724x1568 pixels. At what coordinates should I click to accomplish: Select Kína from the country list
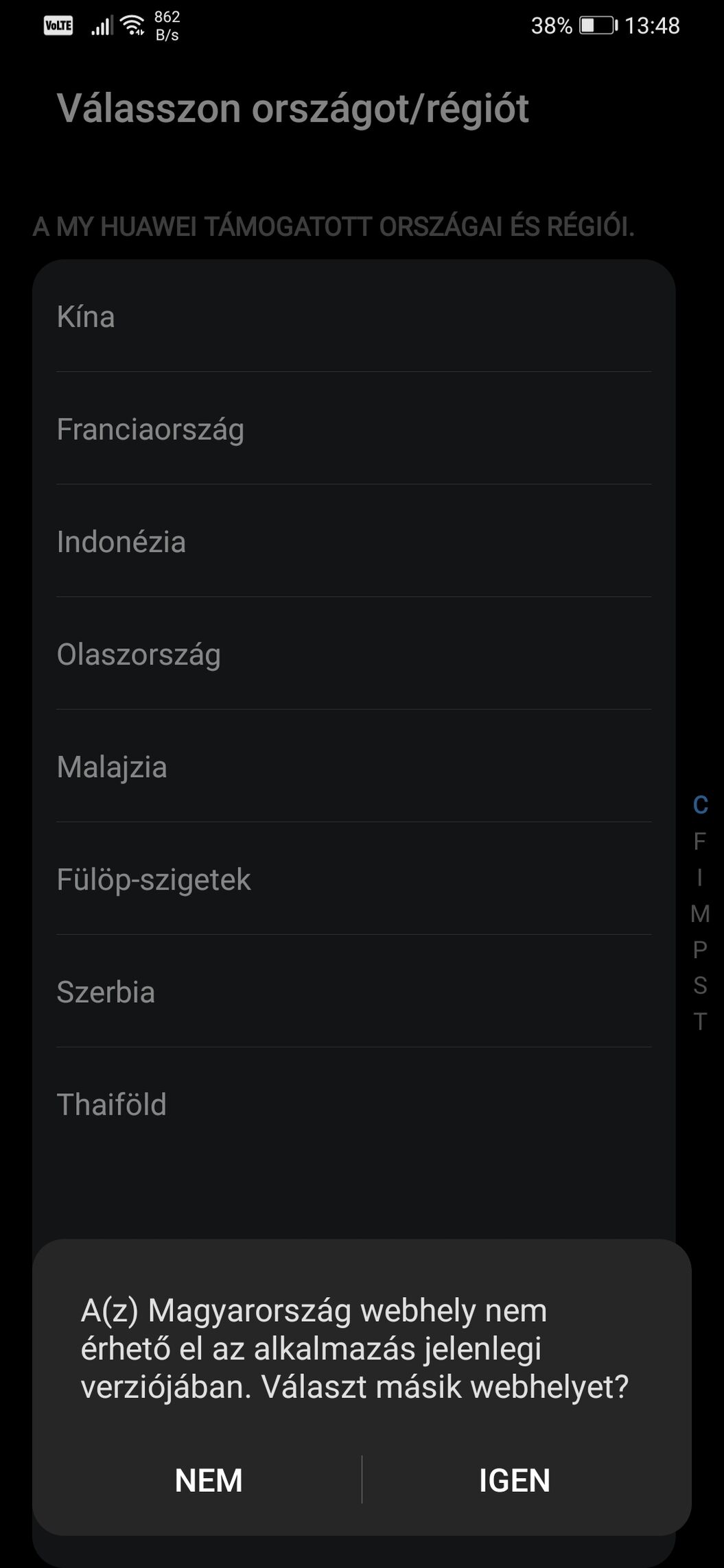(x=353, y=316)
